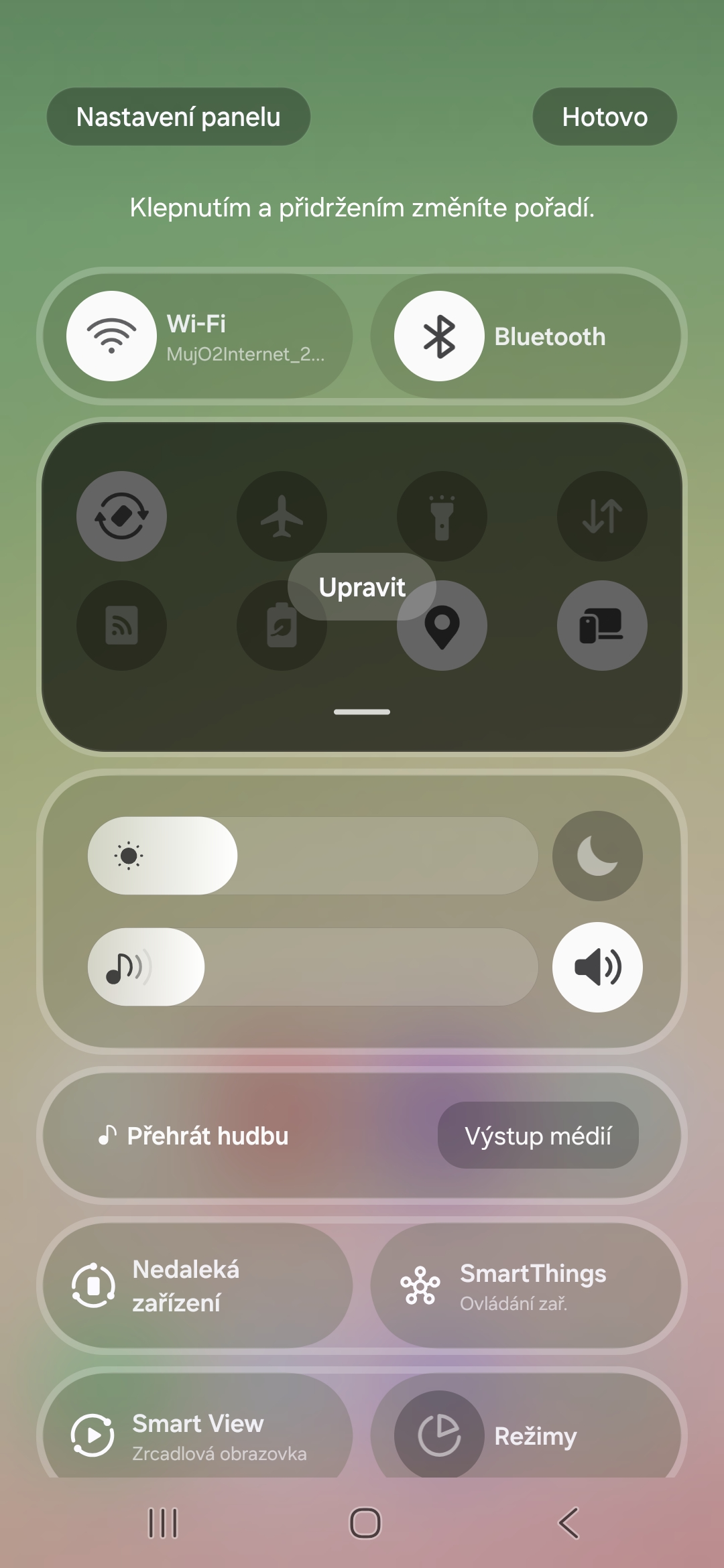Toggle dark mode moon button
Viewport: 724px width, 1568px height.
coord(597,856)
